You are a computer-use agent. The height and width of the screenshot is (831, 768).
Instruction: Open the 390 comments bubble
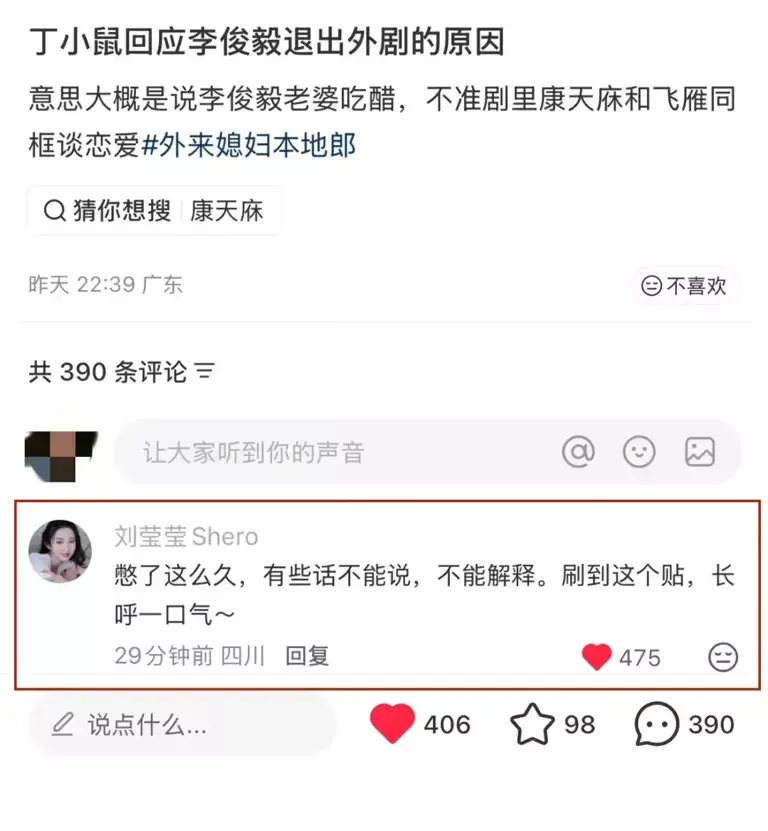(656, 724)
